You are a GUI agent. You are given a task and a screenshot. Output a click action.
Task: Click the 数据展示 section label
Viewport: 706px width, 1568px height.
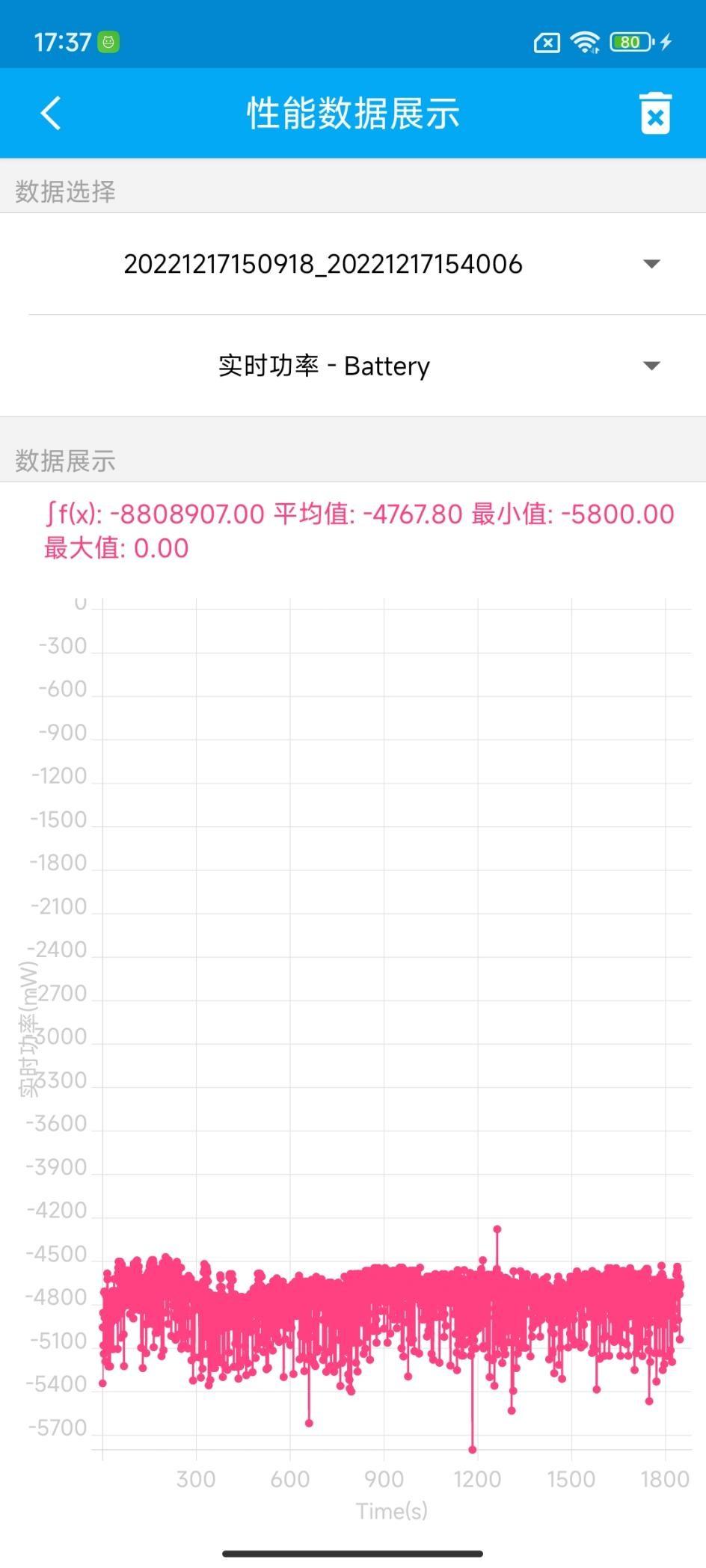pos(63,462)
